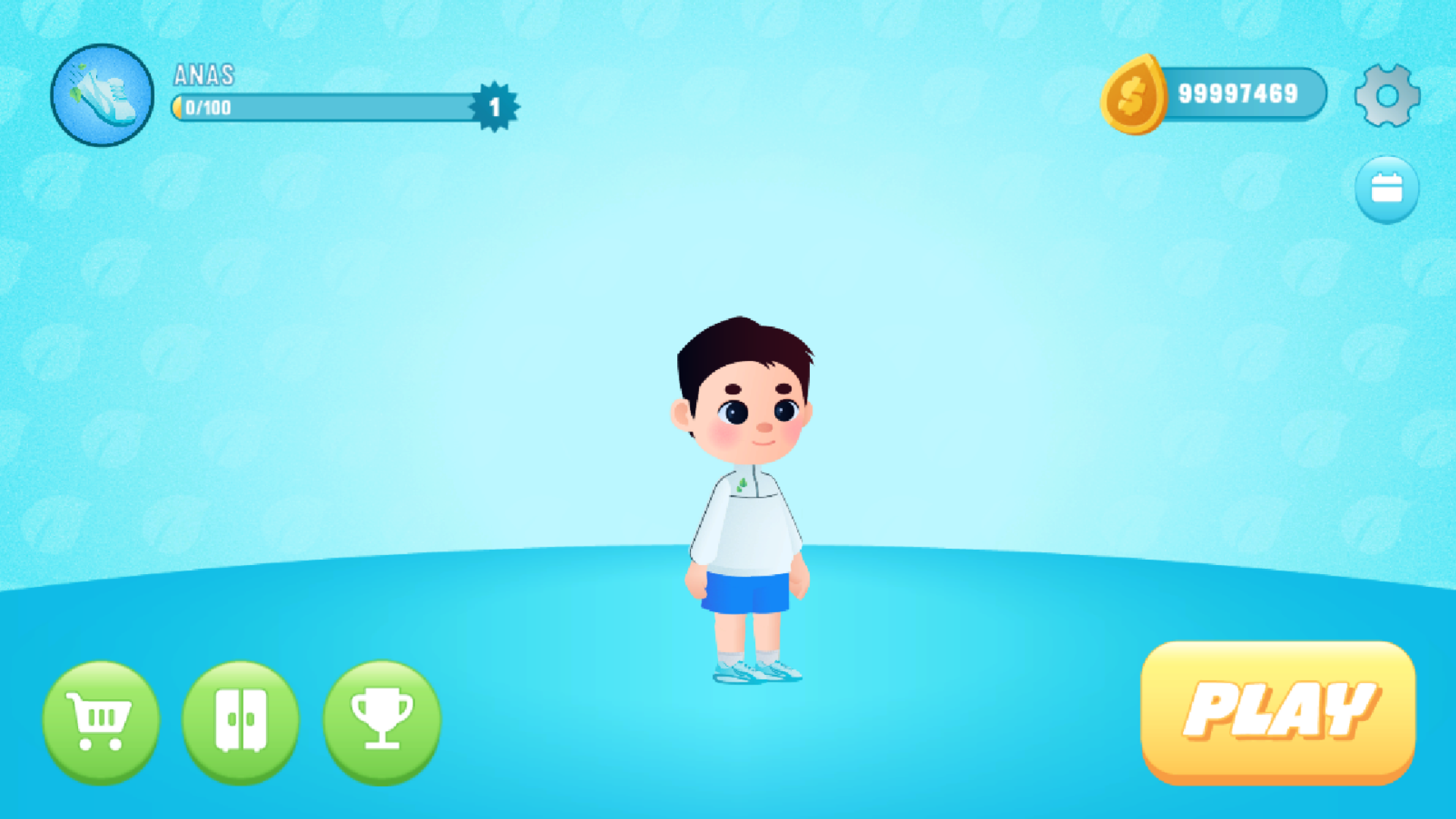View the trophy achievements button
The width and height of the screenshot is (1456, 819).
(381, 720)
